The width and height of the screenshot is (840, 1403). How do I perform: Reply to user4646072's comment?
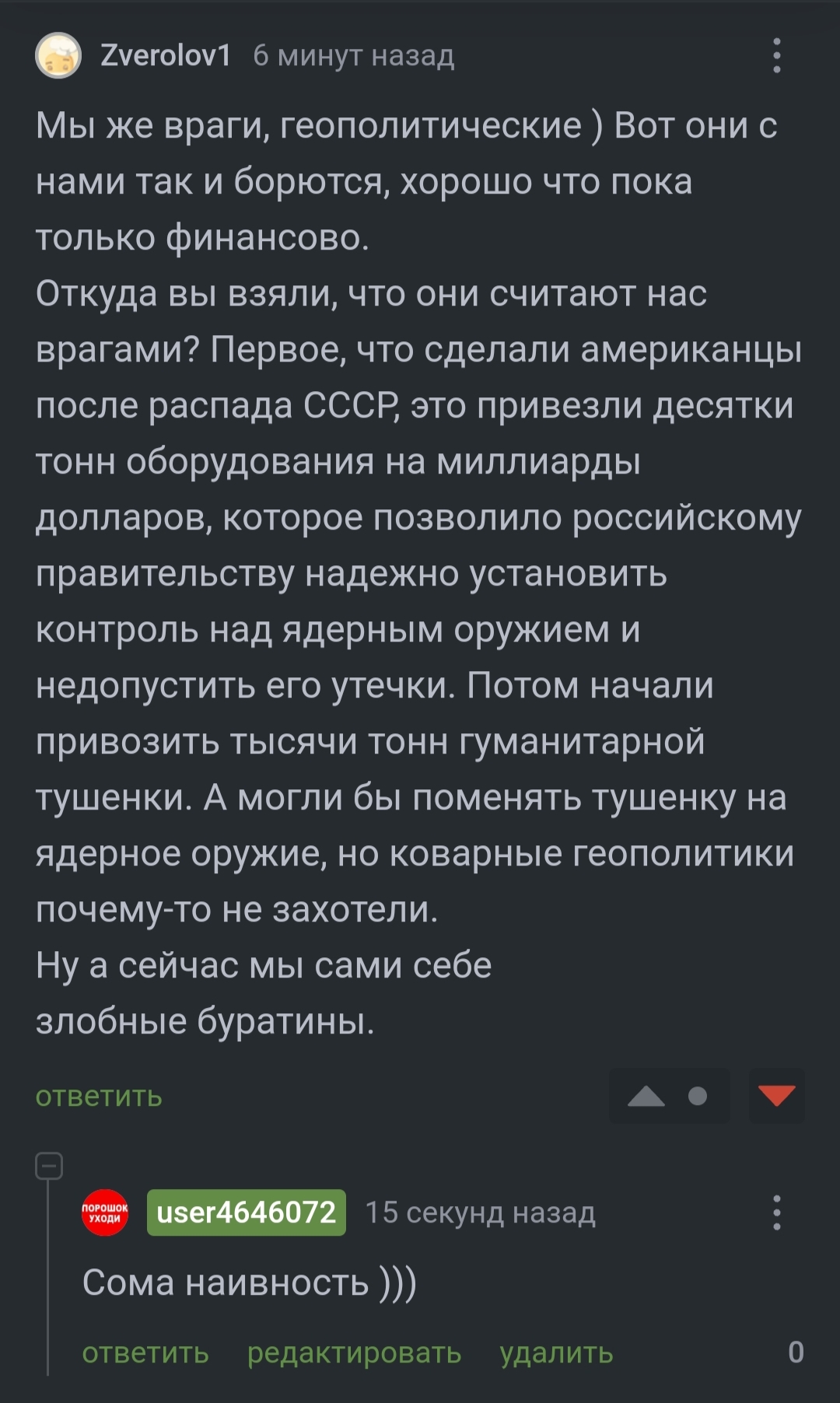pos(145,1352)
